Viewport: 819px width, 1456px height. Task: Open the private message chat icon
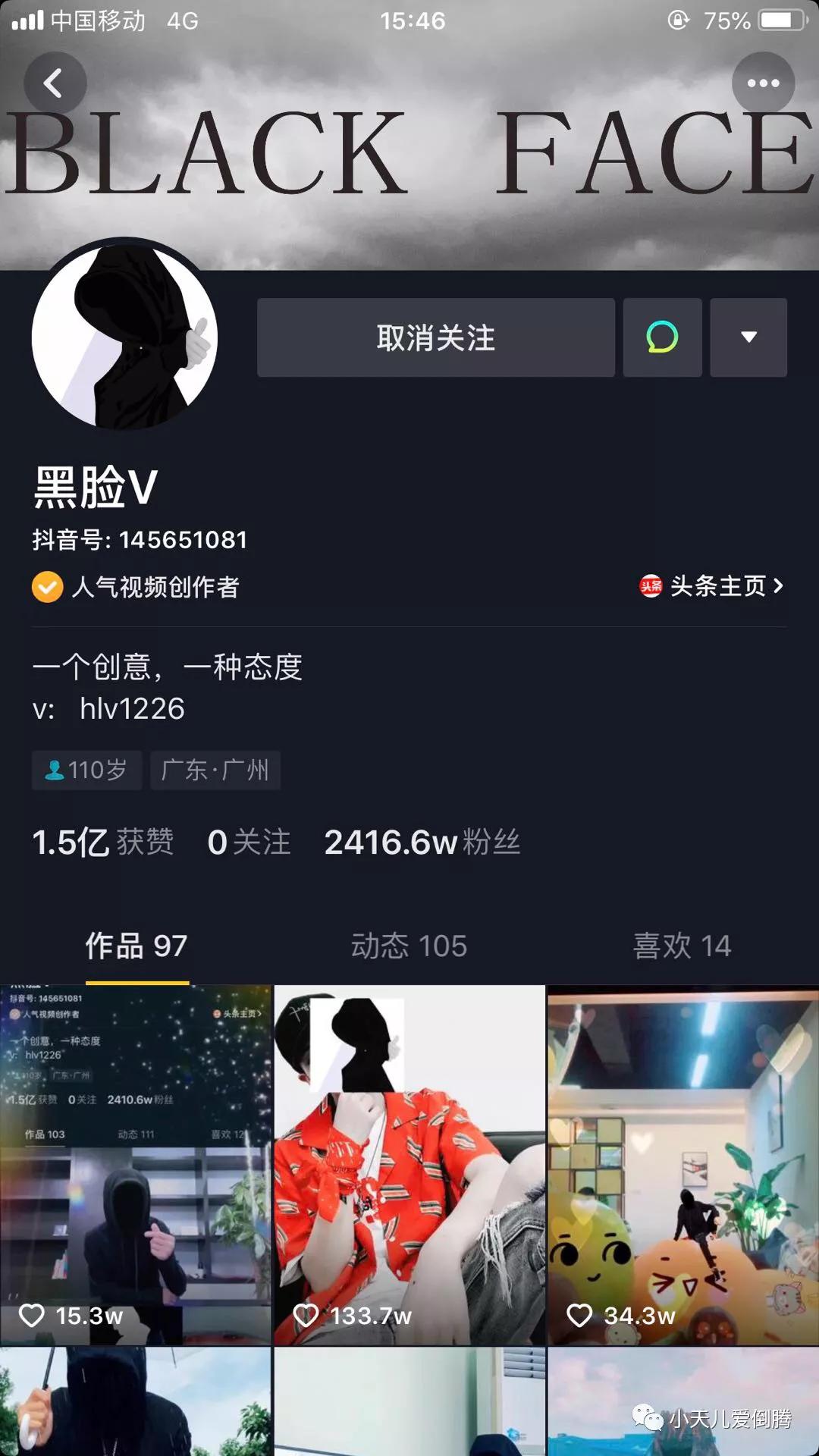point(662,337)
